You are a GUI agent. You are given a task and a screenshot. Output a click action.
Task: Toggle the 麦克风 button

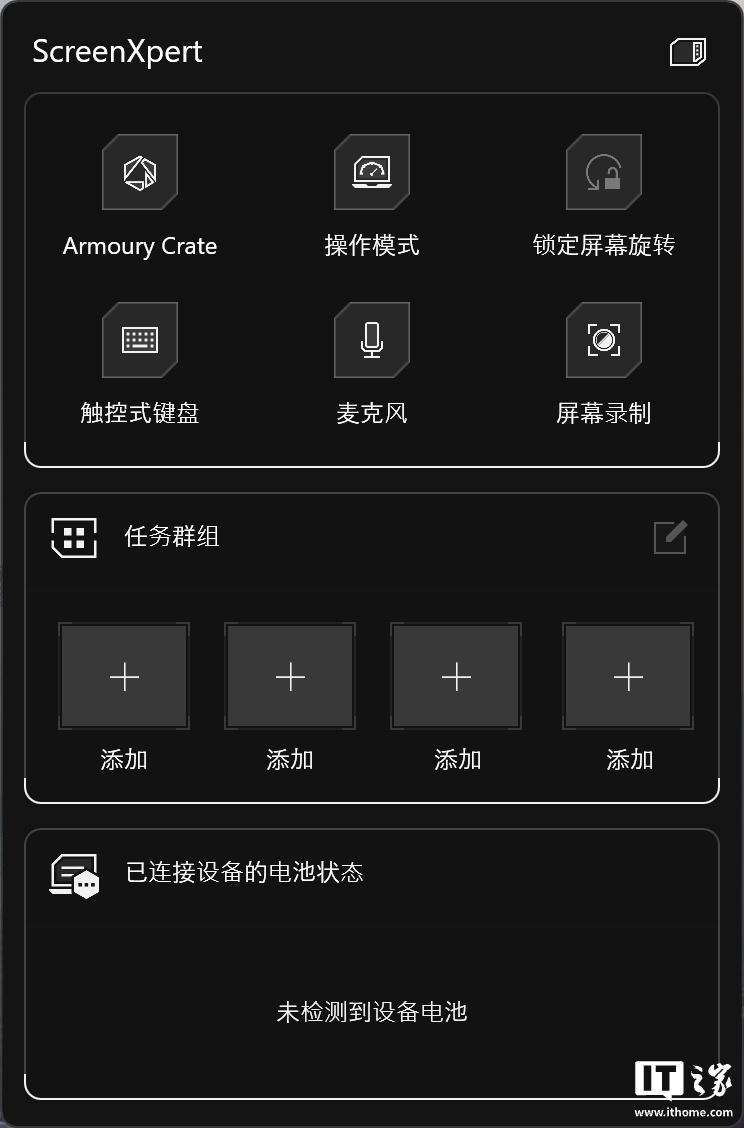[x=372, y=340]
